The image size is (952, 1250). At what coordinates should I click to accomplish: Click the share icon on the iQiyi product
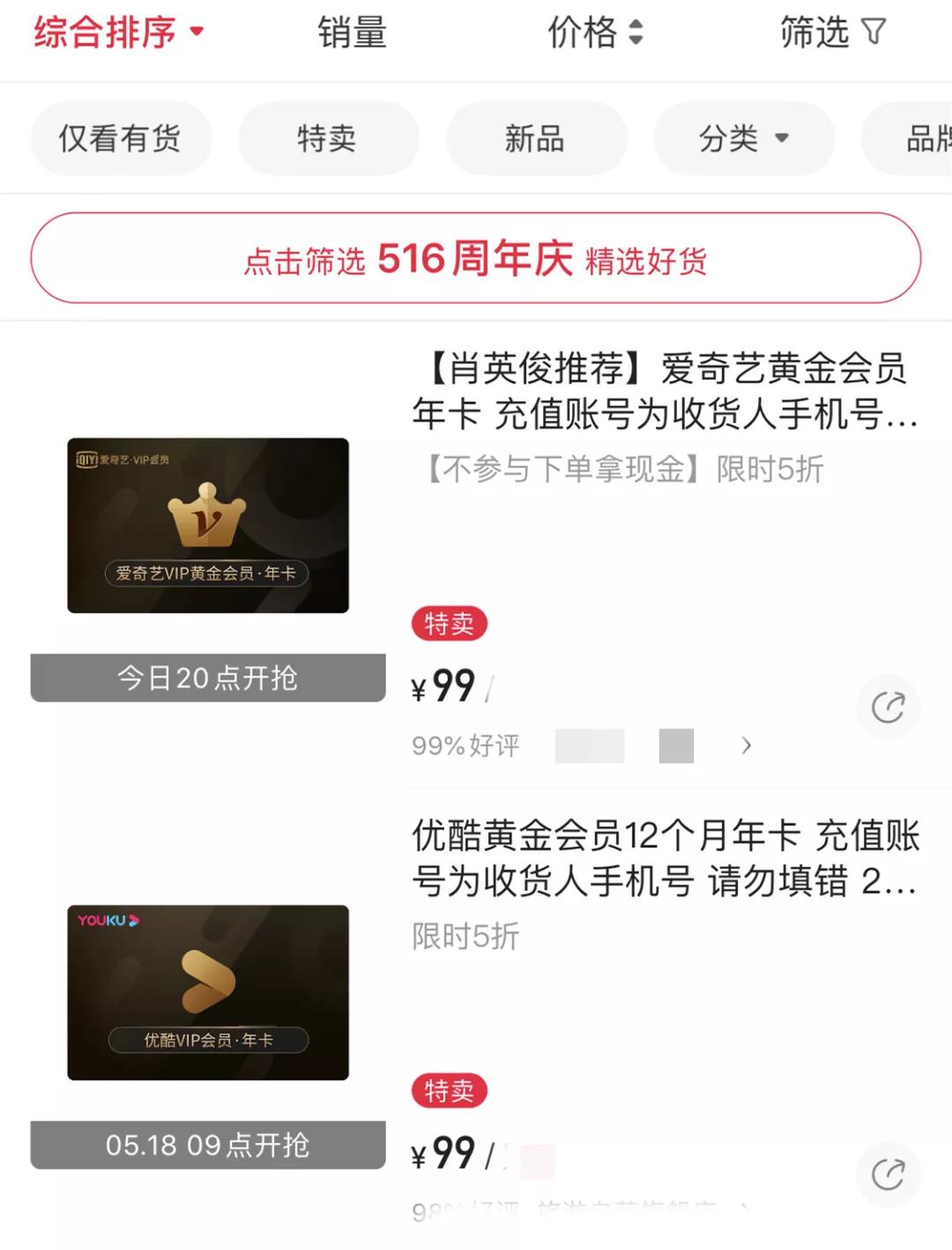click(889, 708)
